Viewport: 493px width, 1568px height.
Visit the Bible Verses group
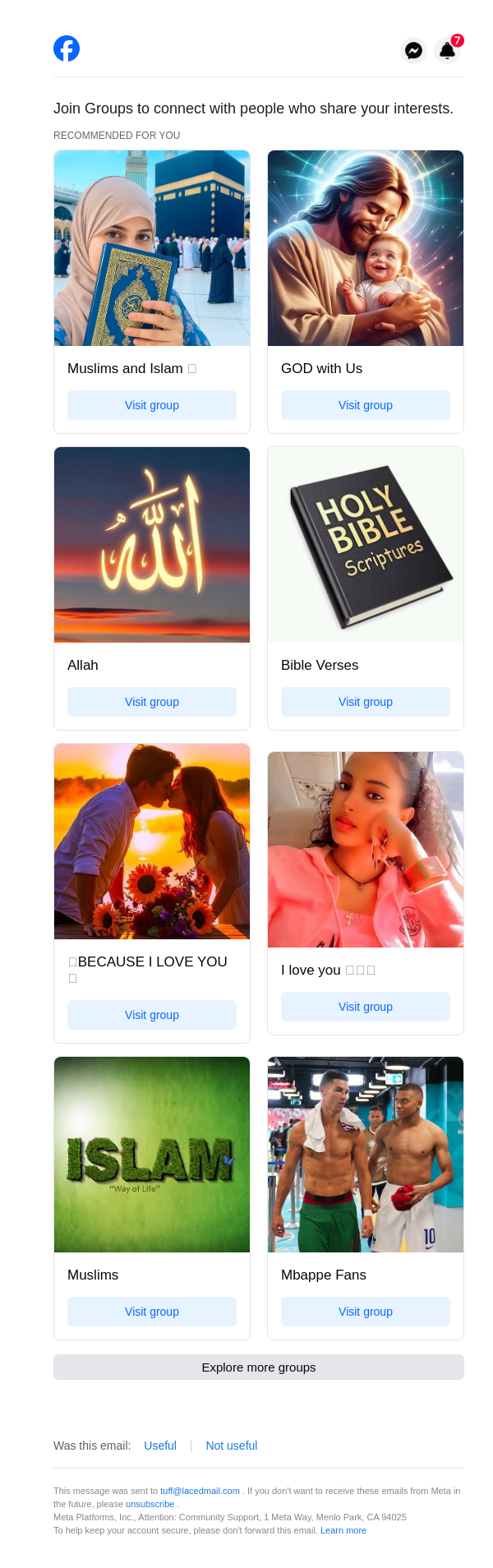click(366, 702)
